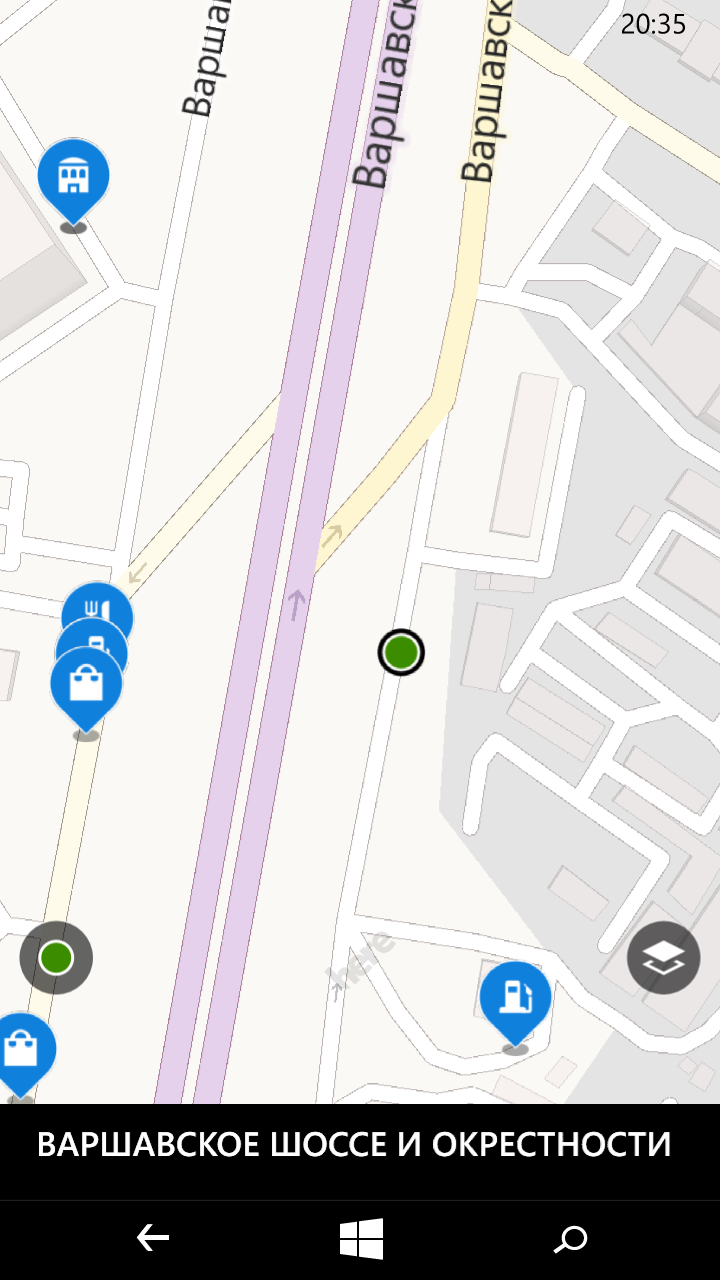Tap the shopping bag pin stacked under restaurant pin
This screenshot has width=720, height=1280.
click(86, 686)
